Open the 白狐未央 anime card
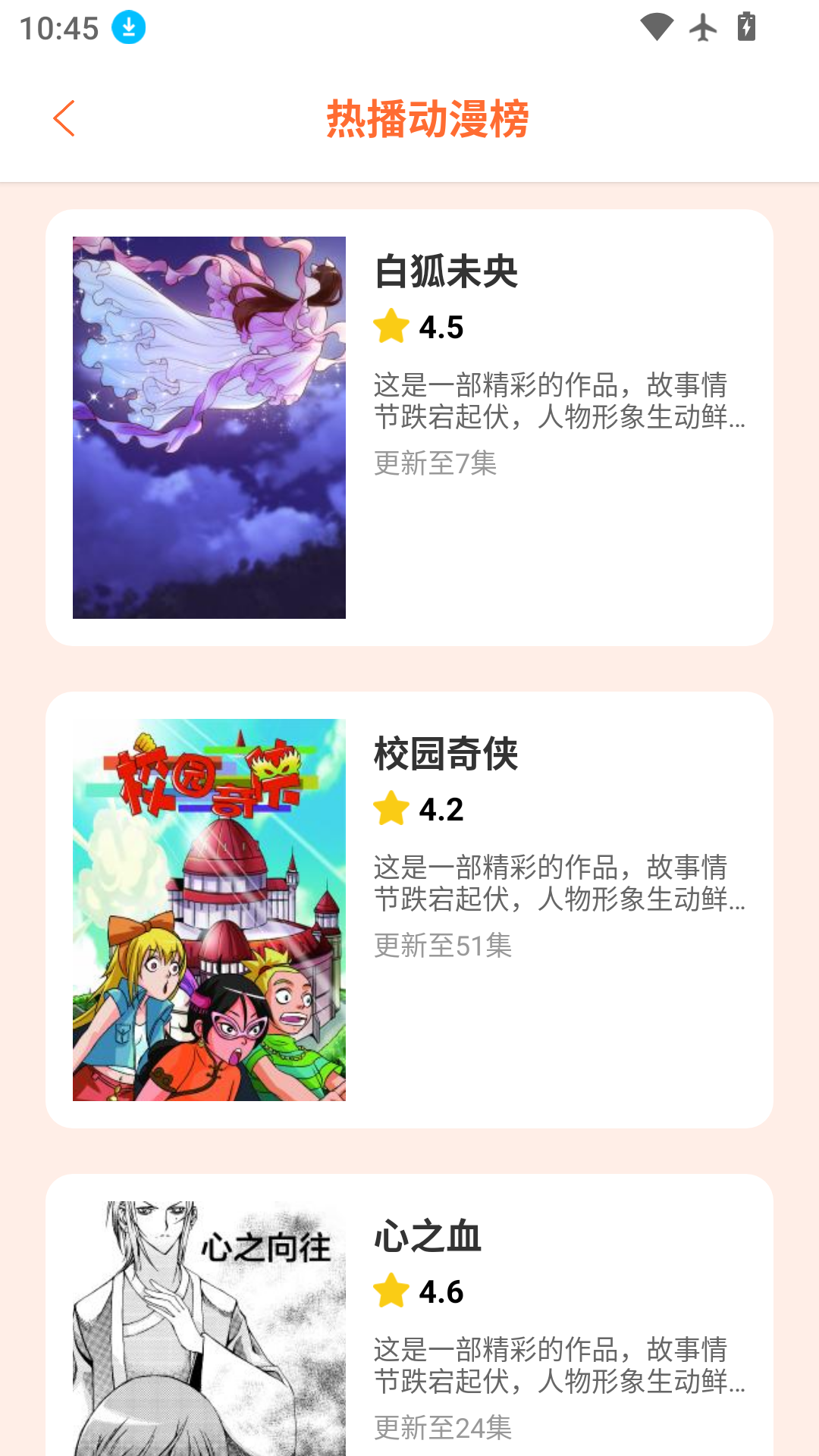This screenshot has width=819, height=1456. coord(409,428)
